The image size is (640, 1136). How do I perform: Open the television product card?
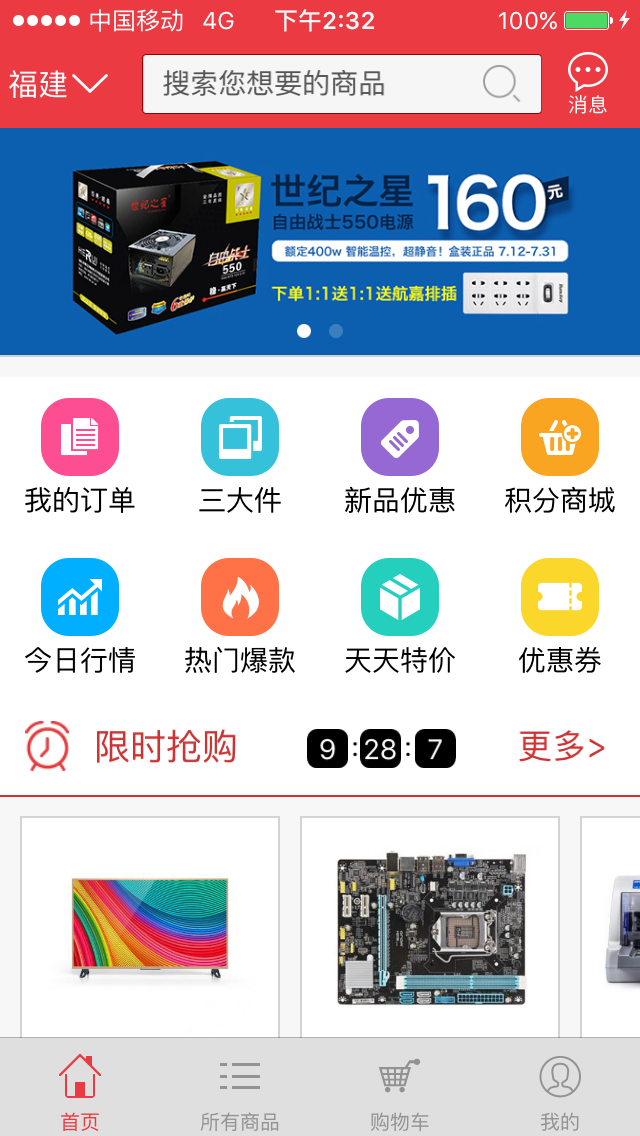pyautogui.click(x=150, y=927)
